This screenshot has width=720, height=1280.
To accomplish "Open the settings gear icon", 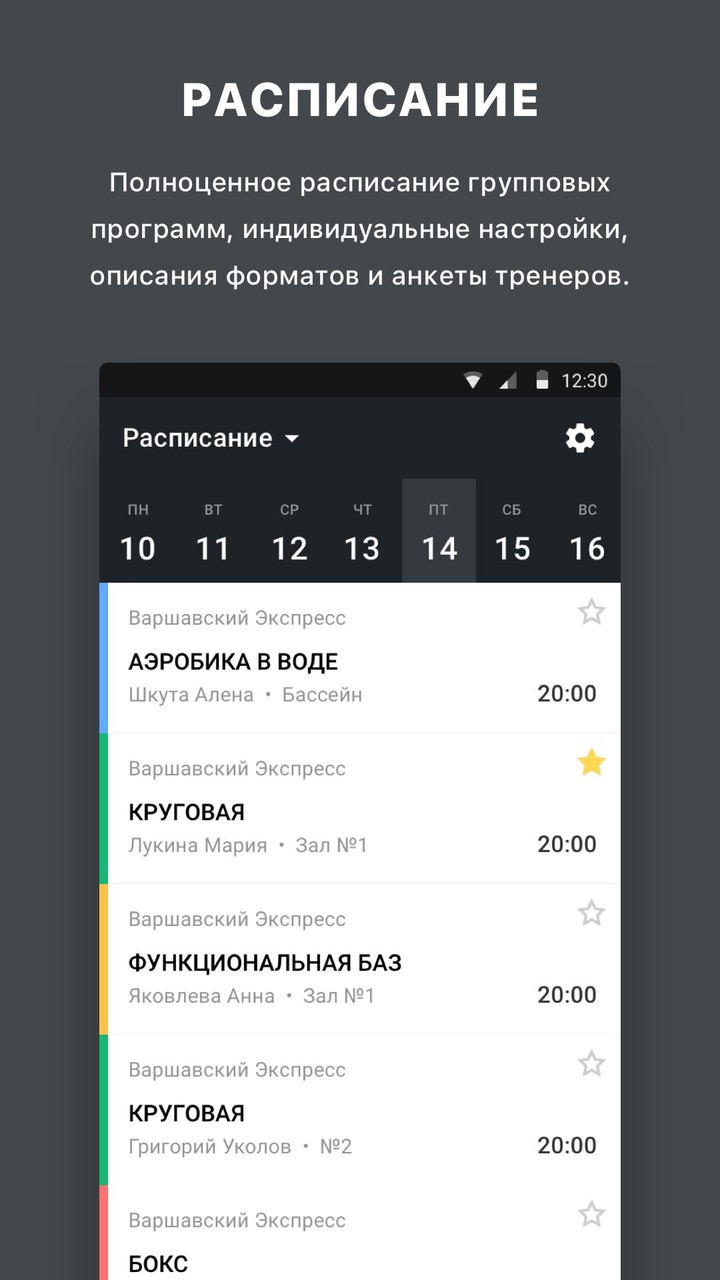I will (x=579, y=438).
